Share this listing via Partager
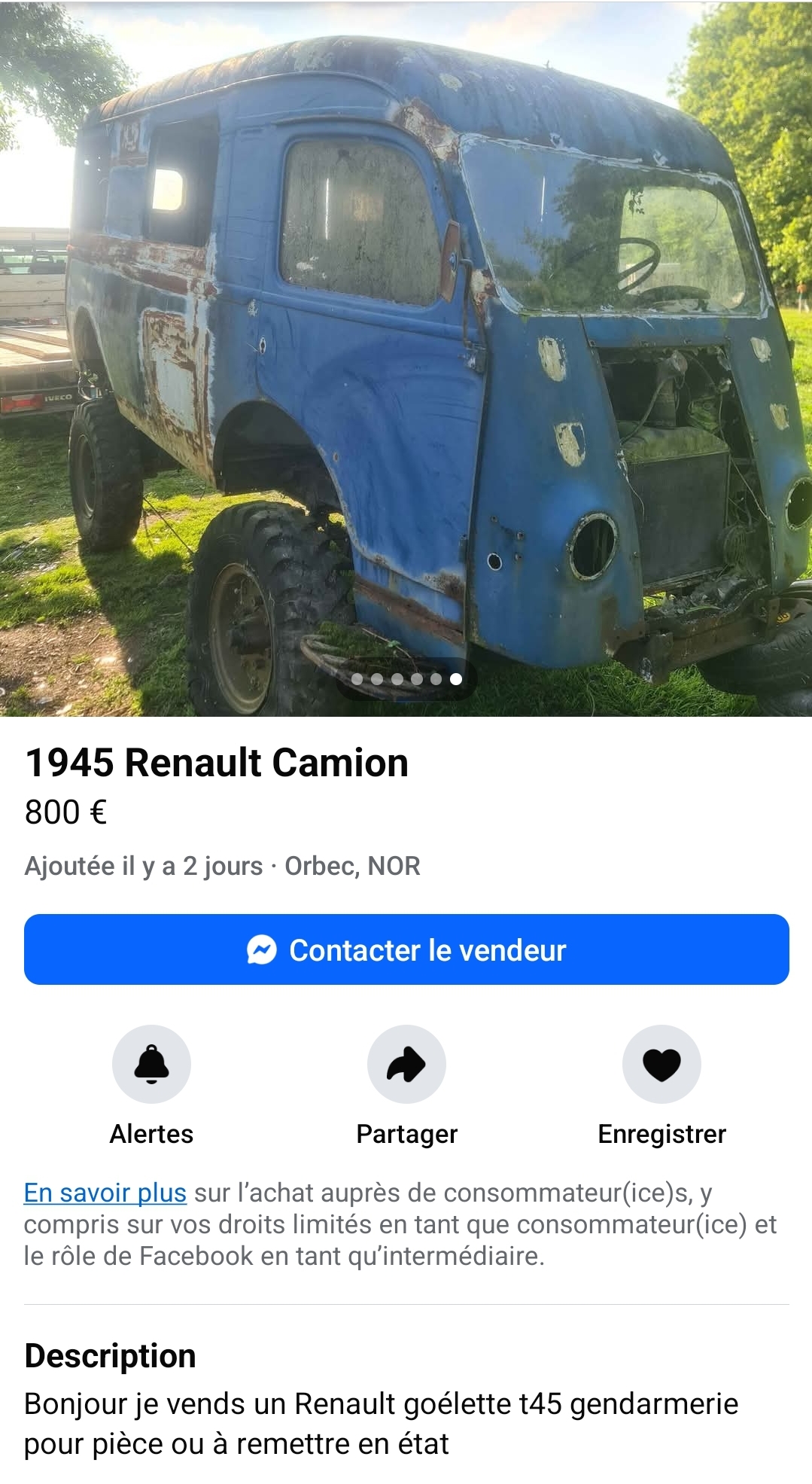812x1484 pixels. coord(406,1064)
